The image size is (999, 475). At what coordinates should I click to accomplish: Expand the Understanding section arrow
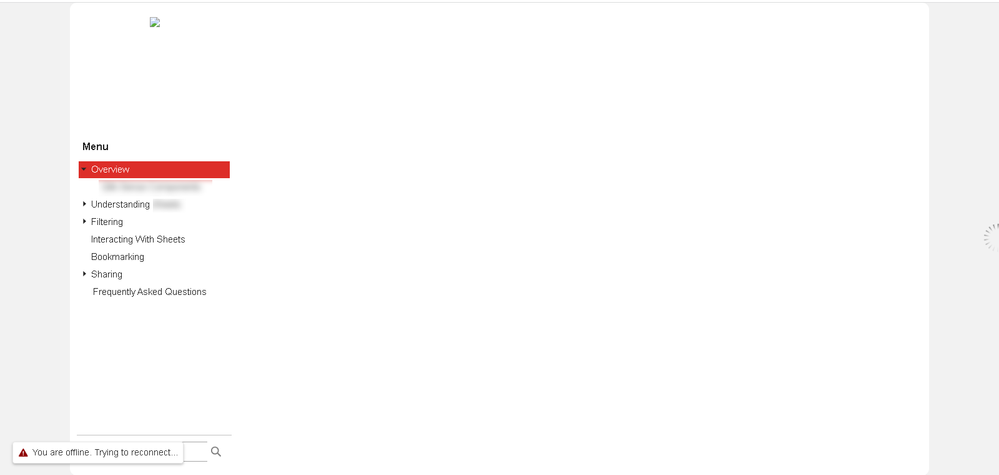pyautogui.click(x=85, y=204)
